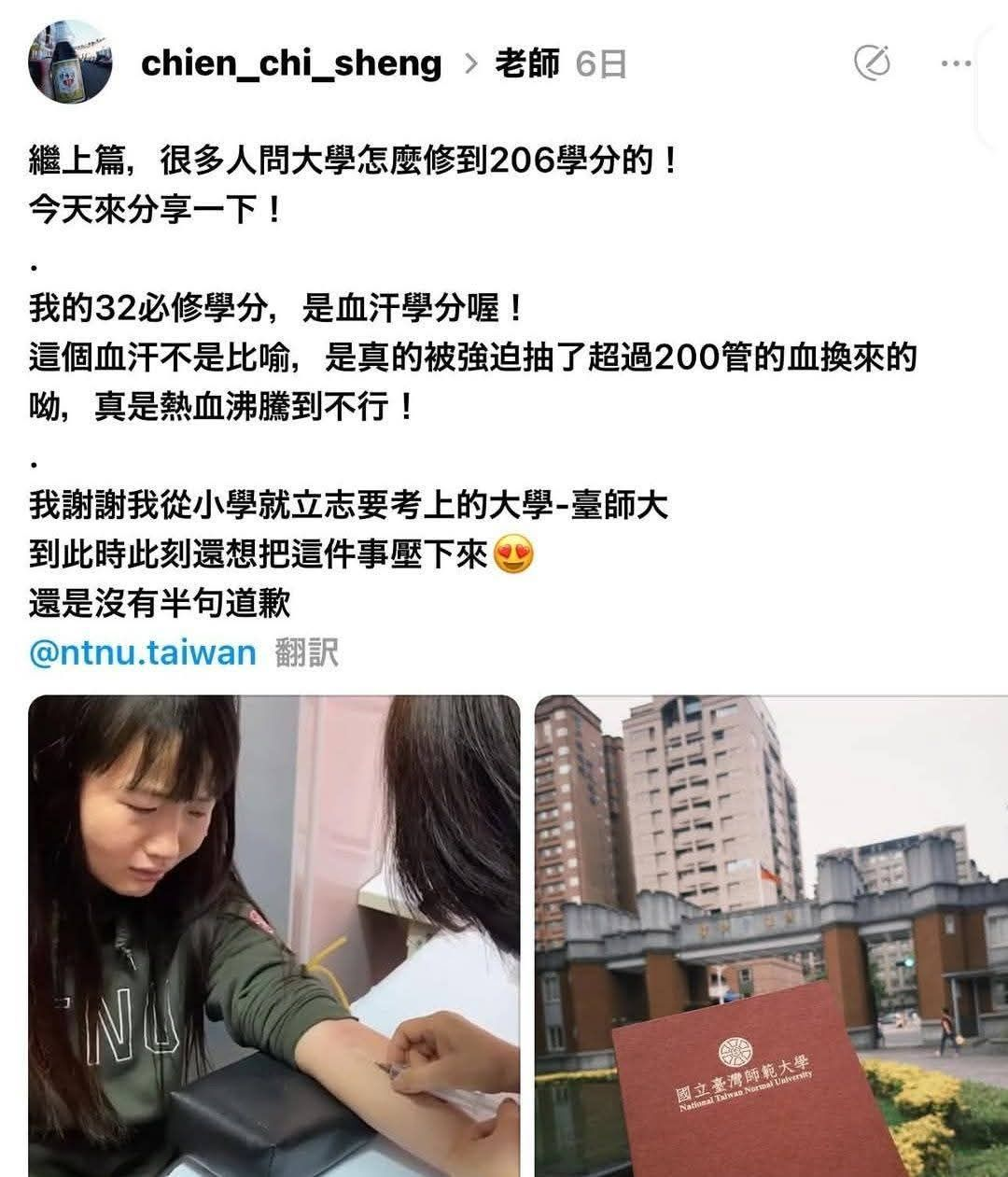Open the three-dot overflow menu
This screenshot has height=1177, width=1008.
(x=956, y=63)
